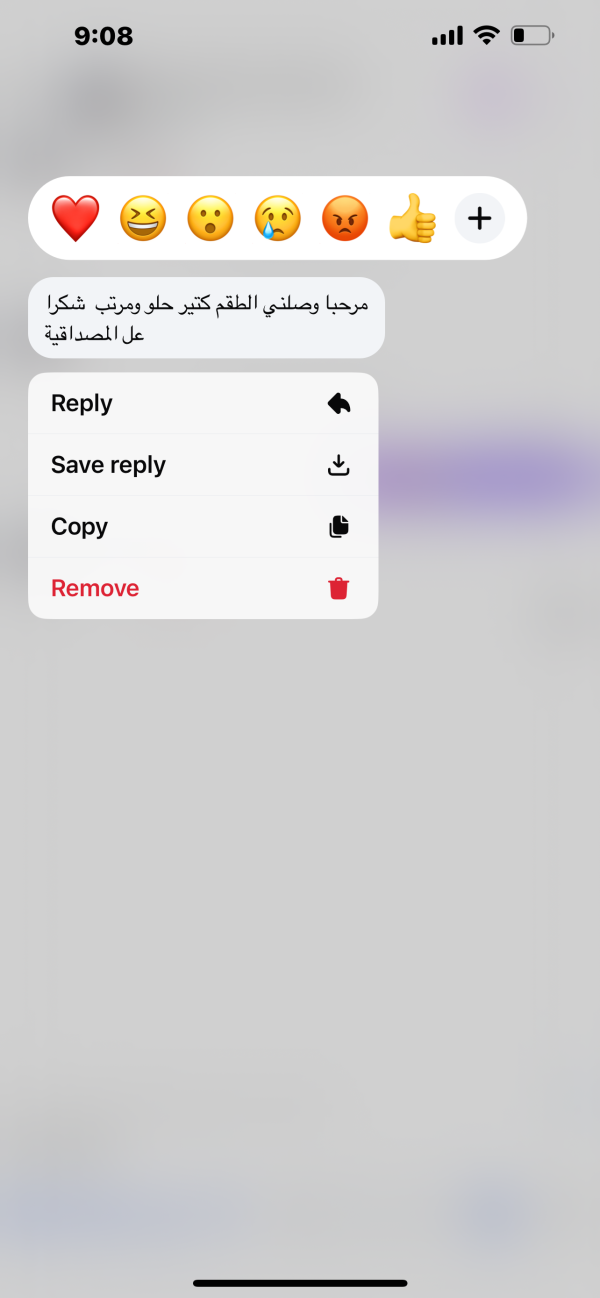
Task: React with the surprised face emoji
Action: tap(210, 218)
